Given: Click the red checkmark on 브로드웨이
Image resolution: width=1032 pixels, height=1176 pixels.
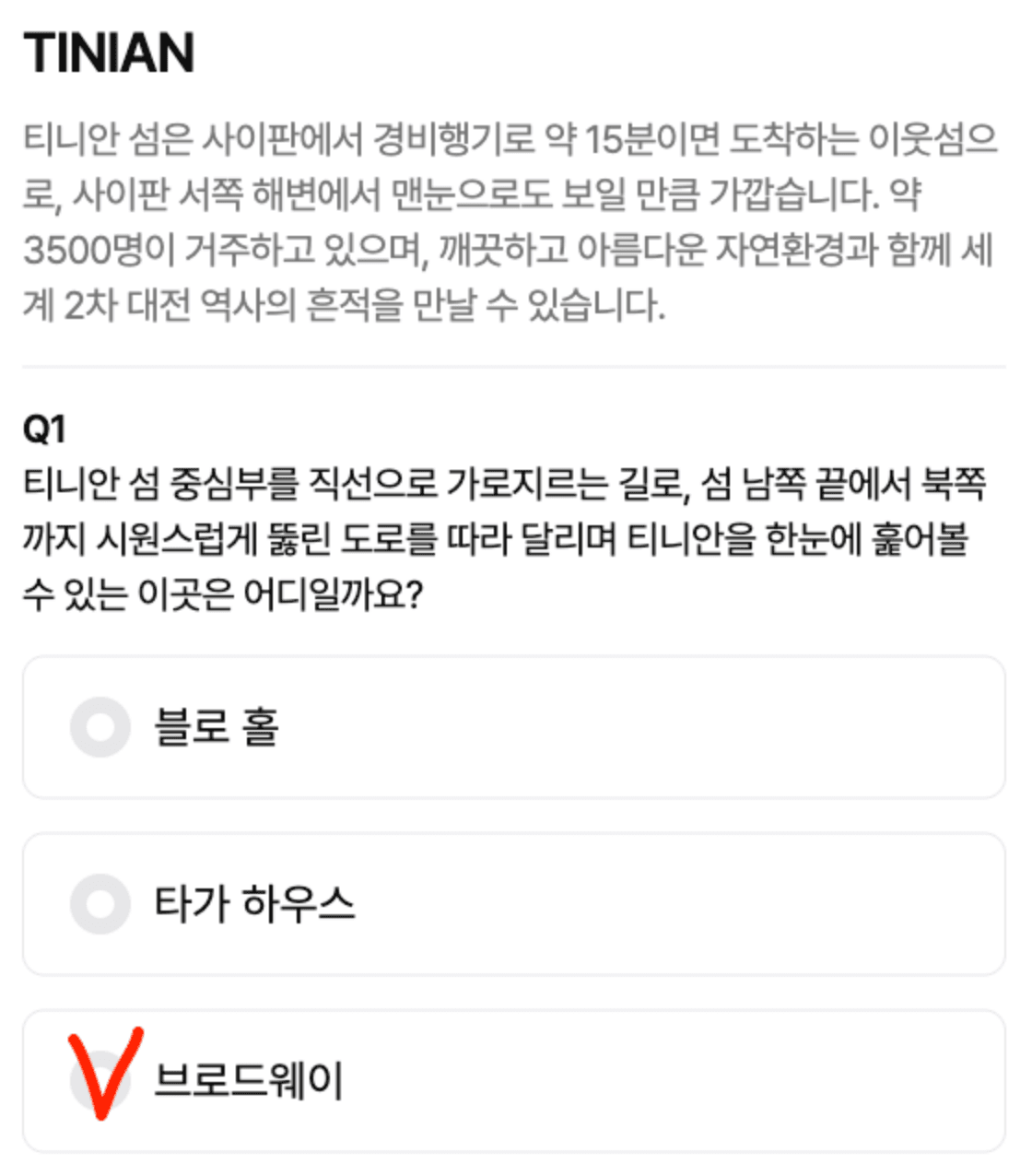Looking at the screenshot, I should point(106,1074).
